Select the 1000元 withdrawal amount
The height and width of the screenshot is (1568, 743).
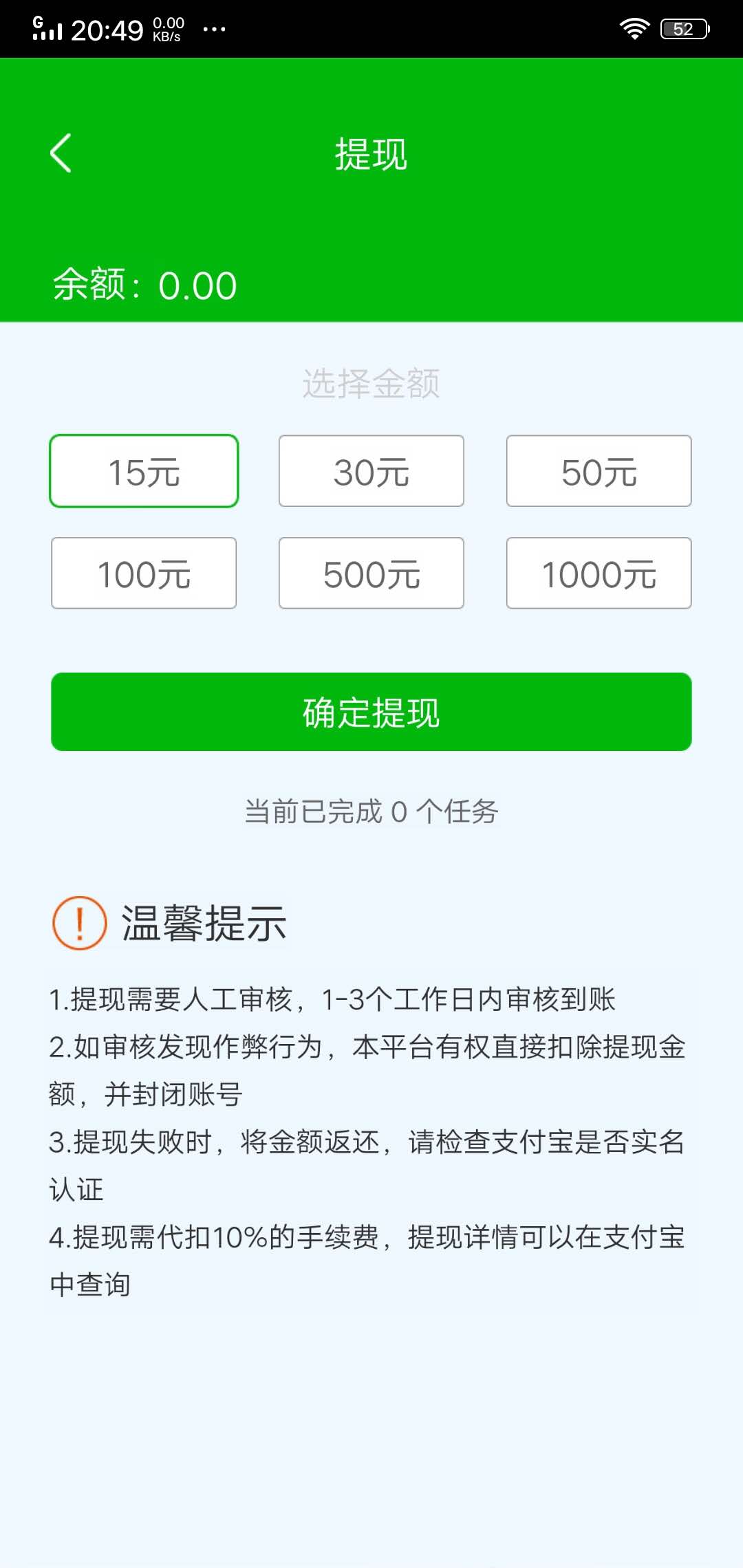click(598, 573)
